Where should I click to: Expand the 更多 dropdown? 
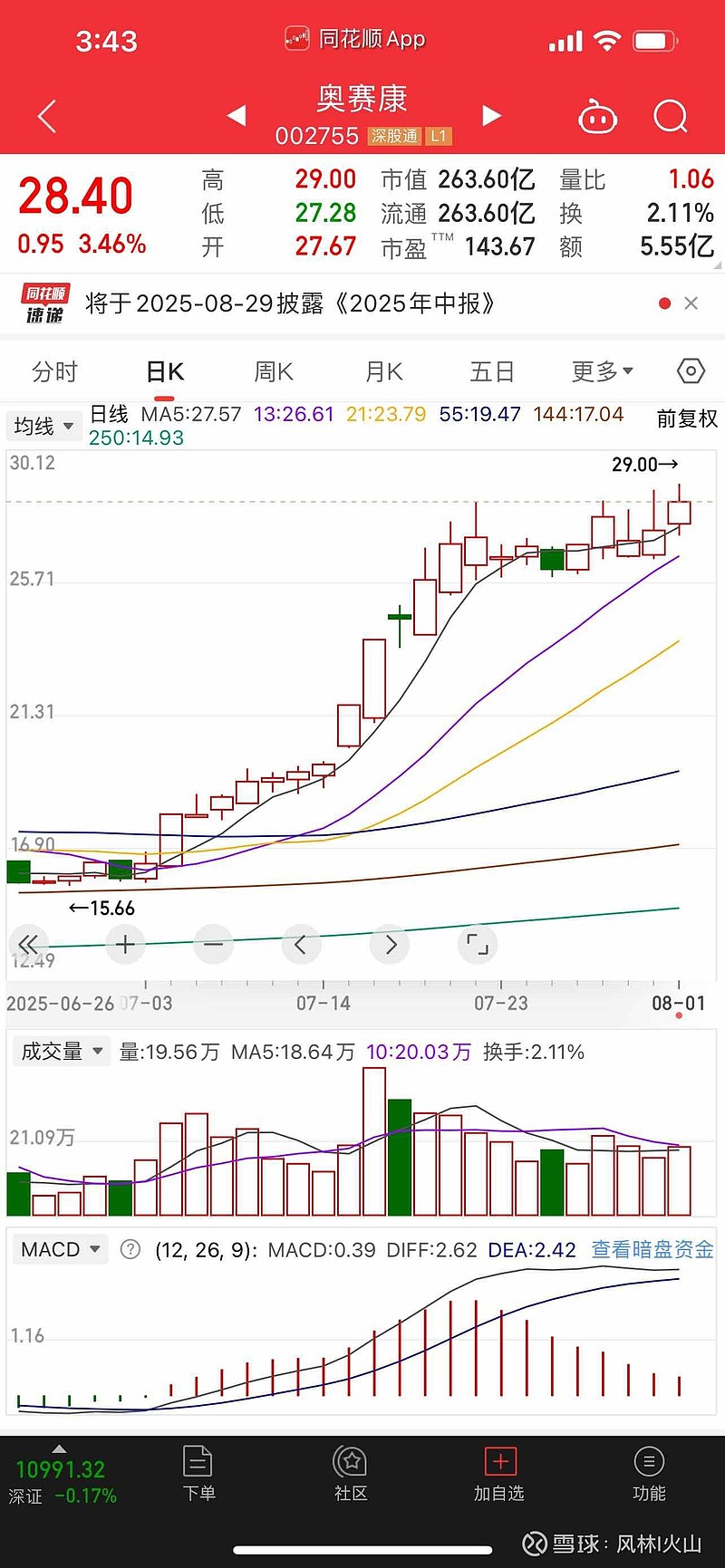pyautogui.click(x=602, y=371)
